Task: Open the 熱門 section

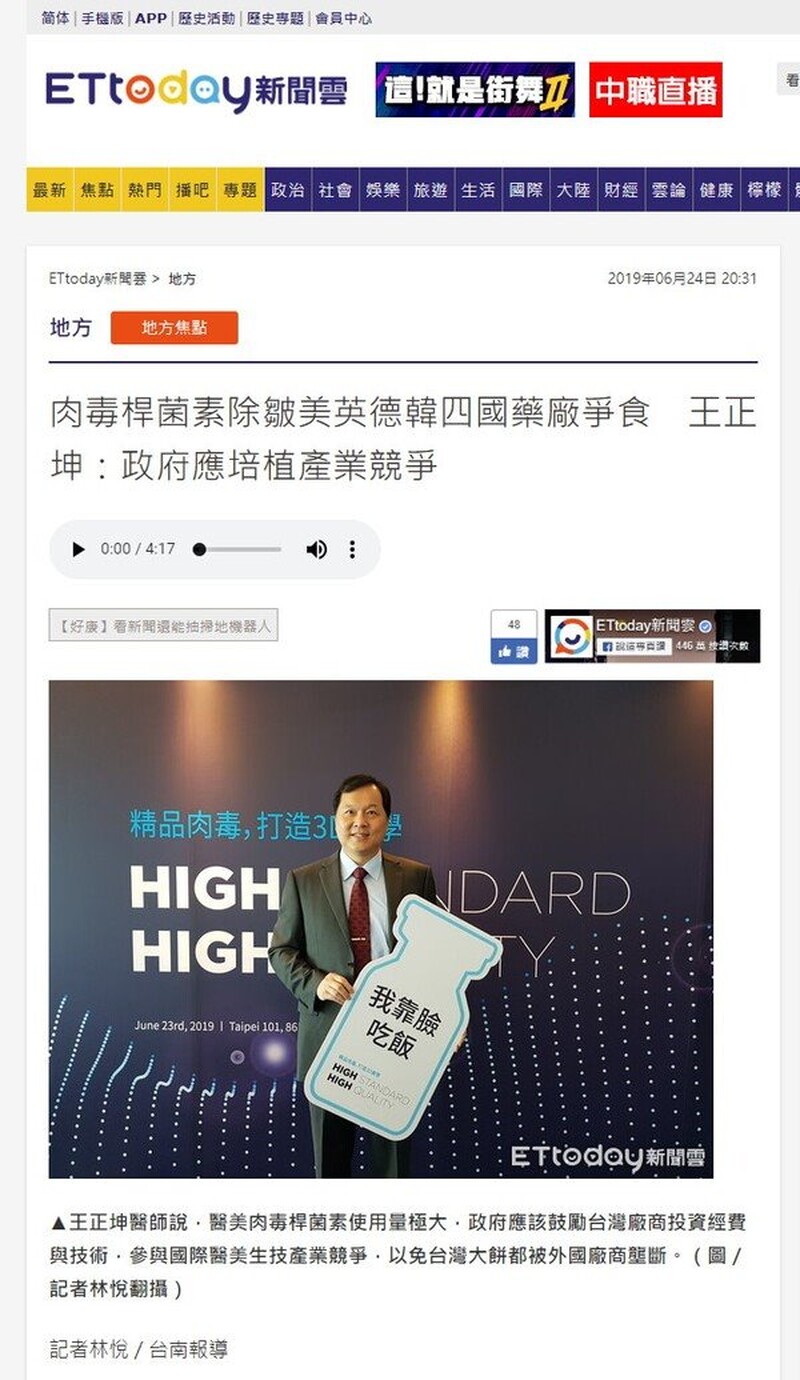Action: coord(144,190)
